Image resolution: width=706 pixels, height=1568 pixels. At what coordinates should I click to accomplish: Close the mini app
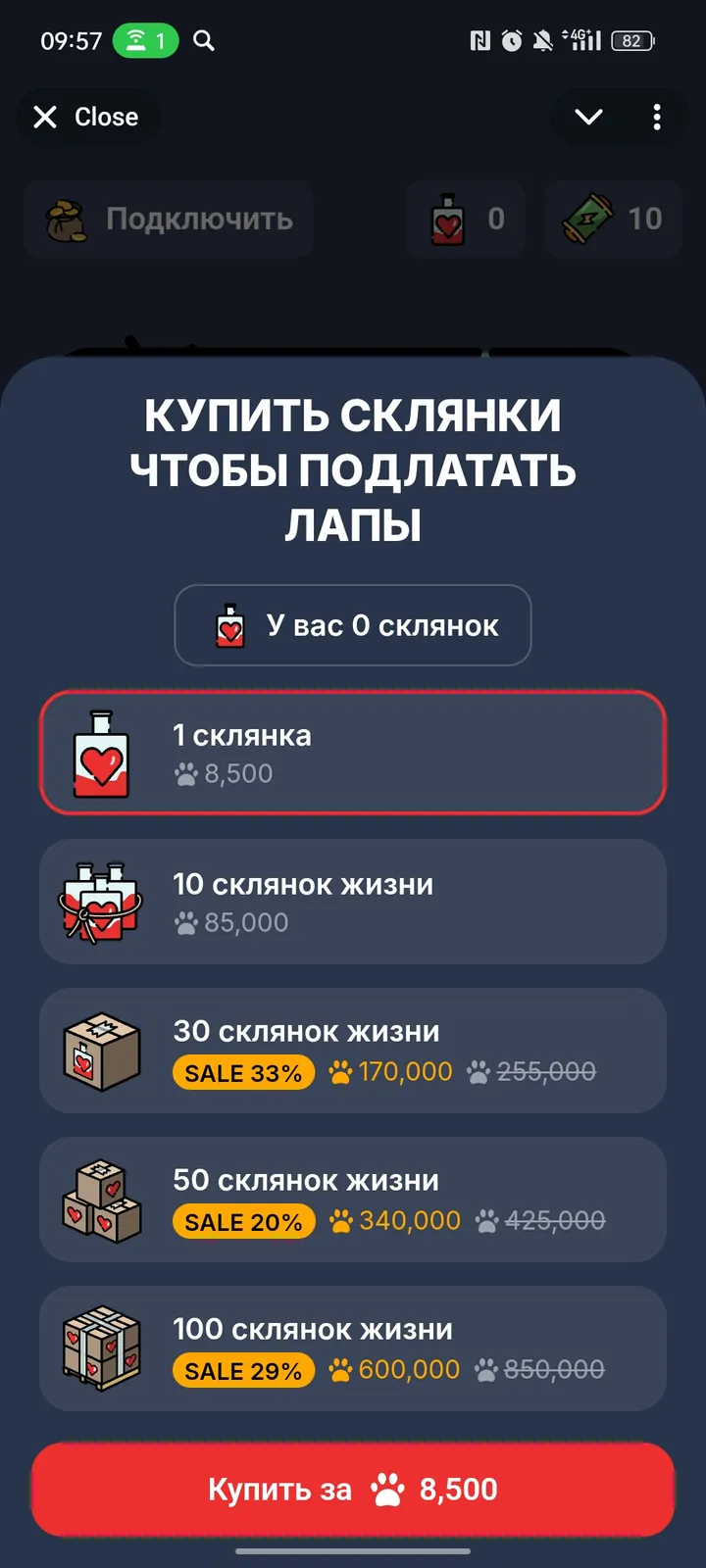click(x=86, y=118)
